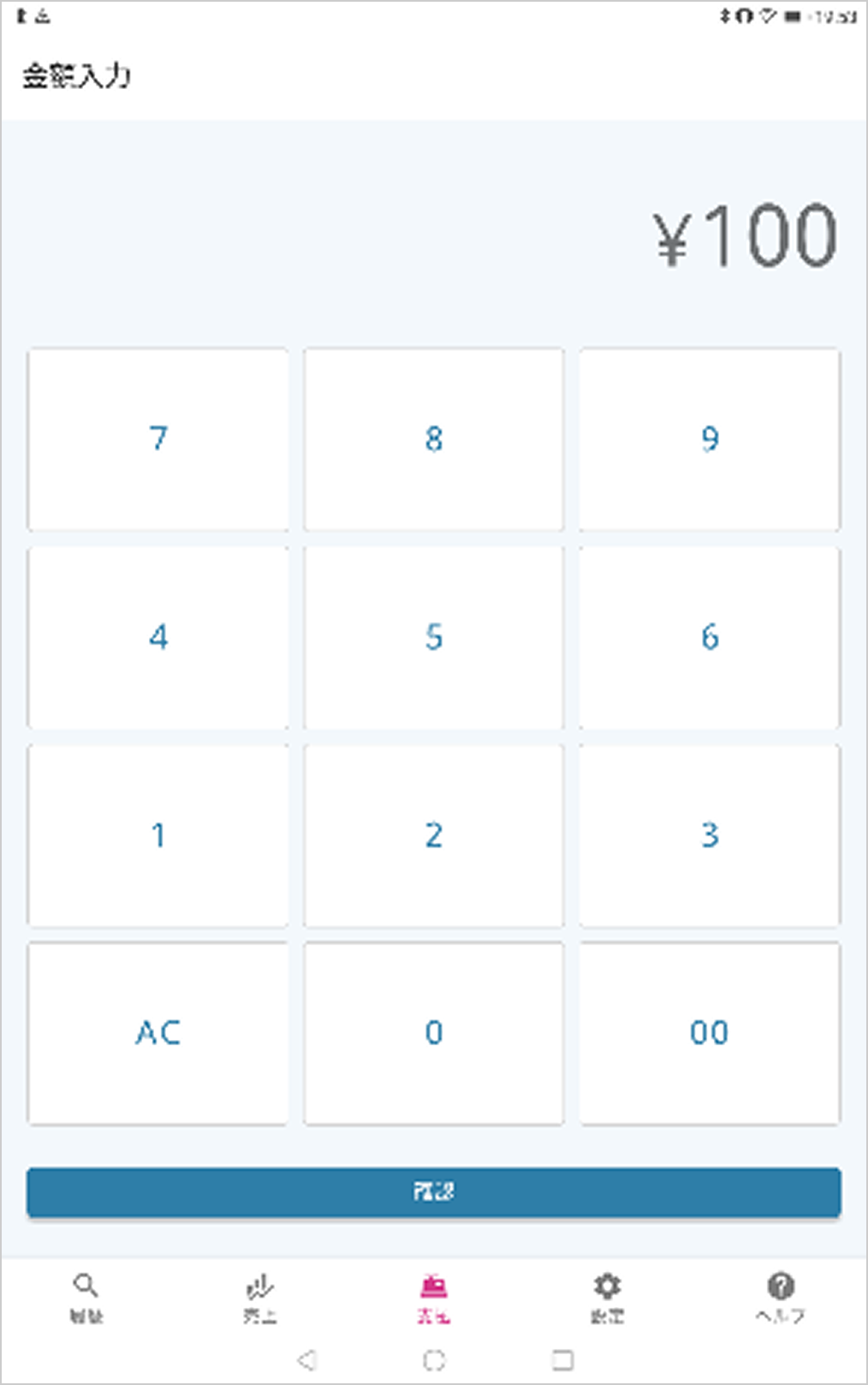Open the settings gear tab

pos(607,1296)
